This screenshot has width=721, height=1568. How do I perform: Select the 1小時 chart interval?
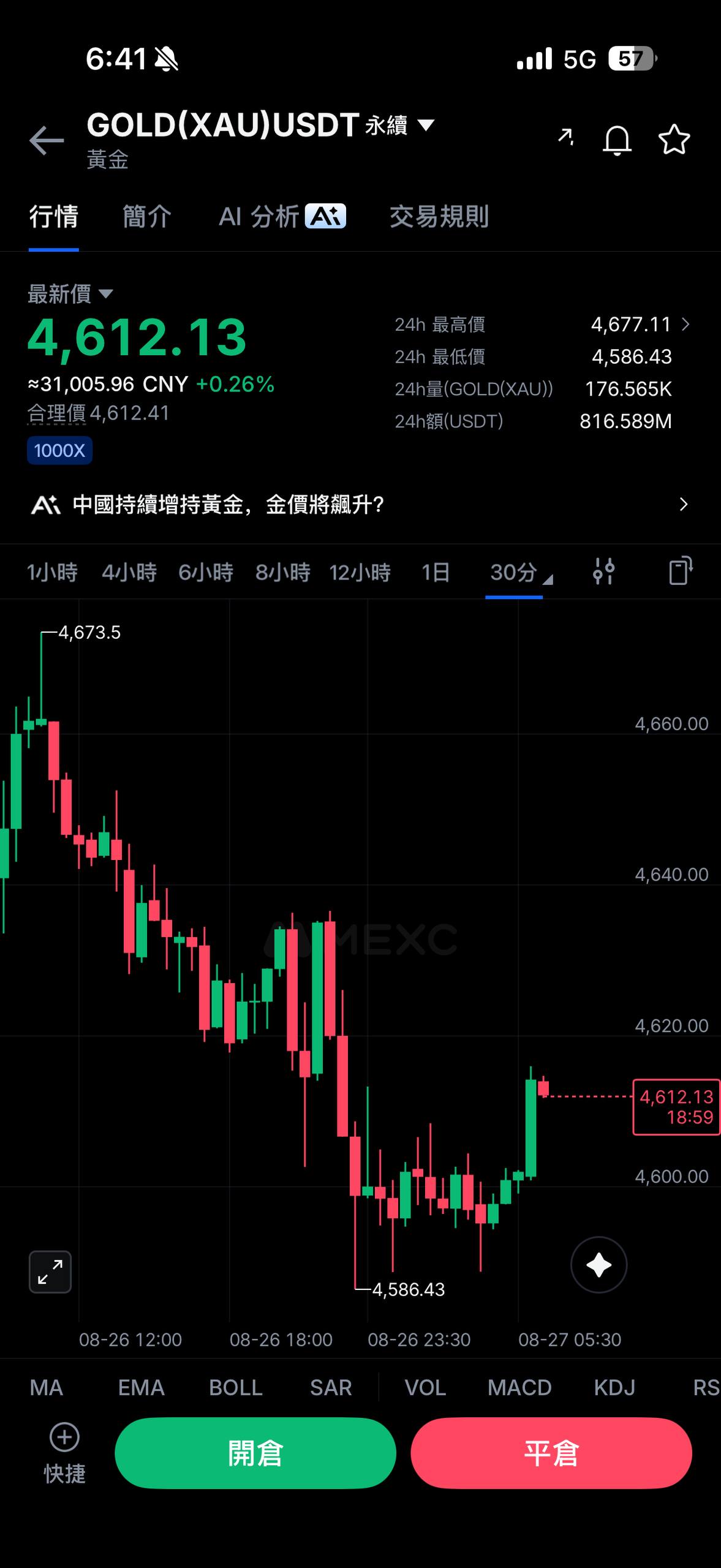(x=52, y=573)
